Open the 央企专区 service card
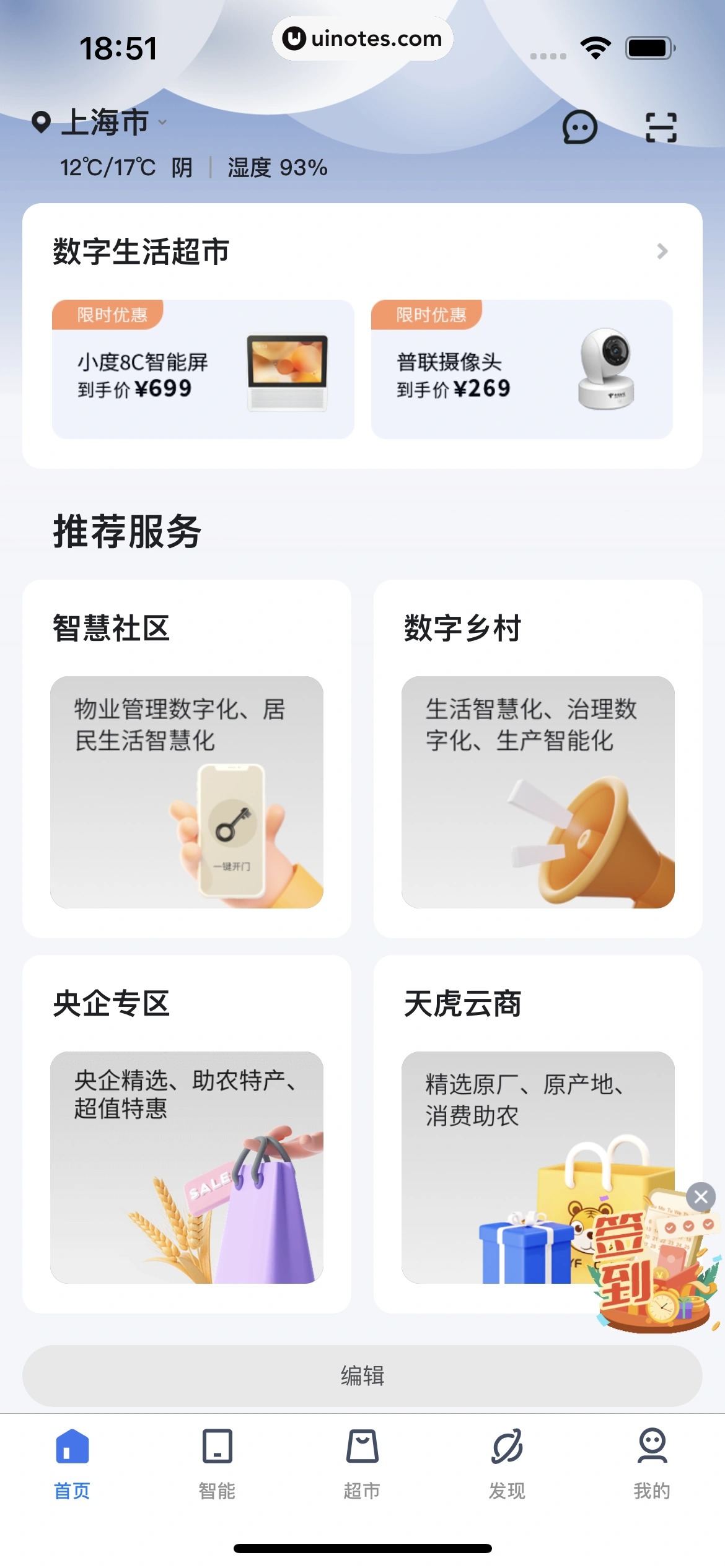725x1568 pixels. click(187, 1133)
